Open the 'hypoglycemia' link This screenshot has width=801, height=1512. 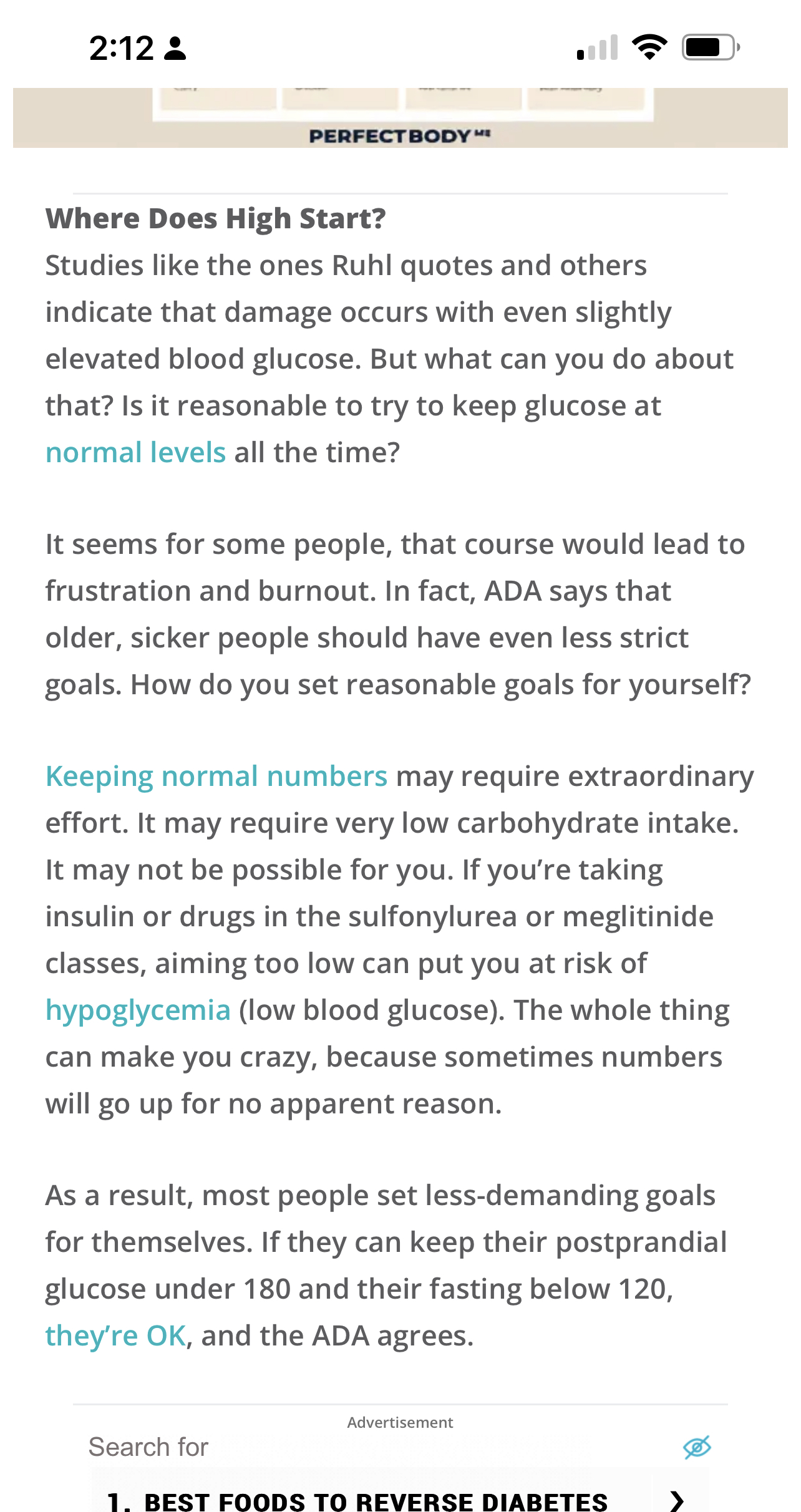[138, 1010]
